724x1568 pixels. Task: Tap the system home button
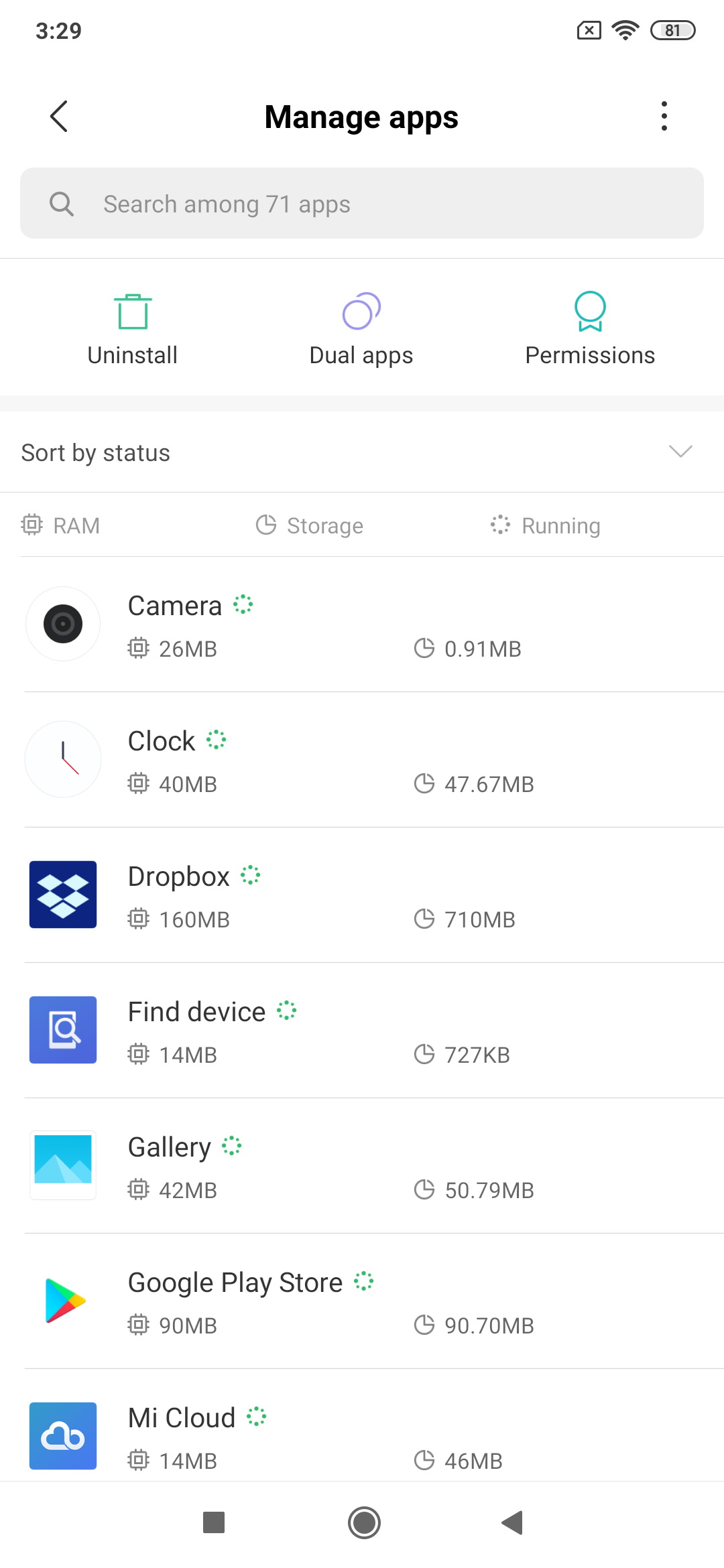coord(364,1522)
